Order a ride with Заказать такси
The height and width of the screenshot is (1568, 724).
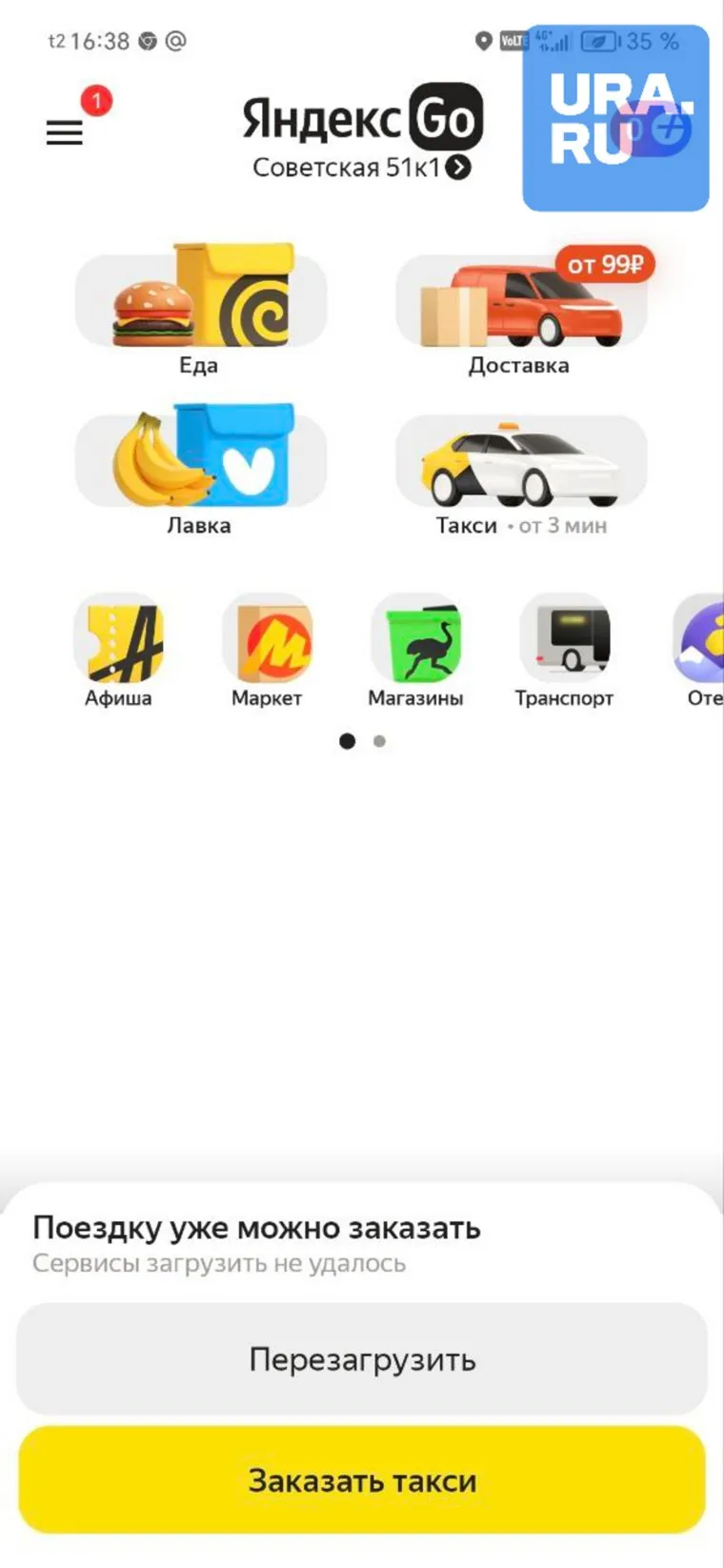pyautogui.click(x=362, y=1480)
